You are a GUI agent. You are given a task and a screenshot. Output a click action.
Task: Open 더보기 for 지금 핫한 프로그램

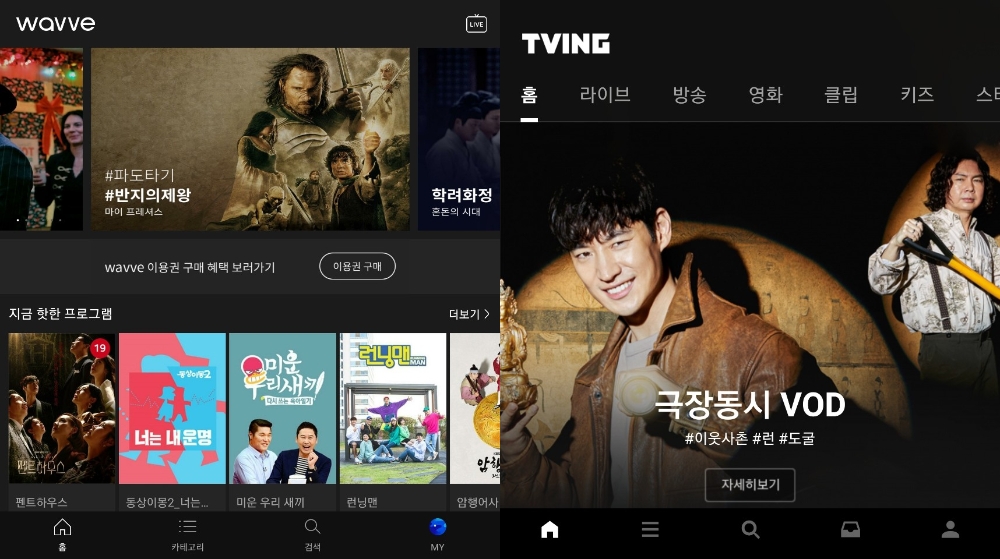coord(469,314)
